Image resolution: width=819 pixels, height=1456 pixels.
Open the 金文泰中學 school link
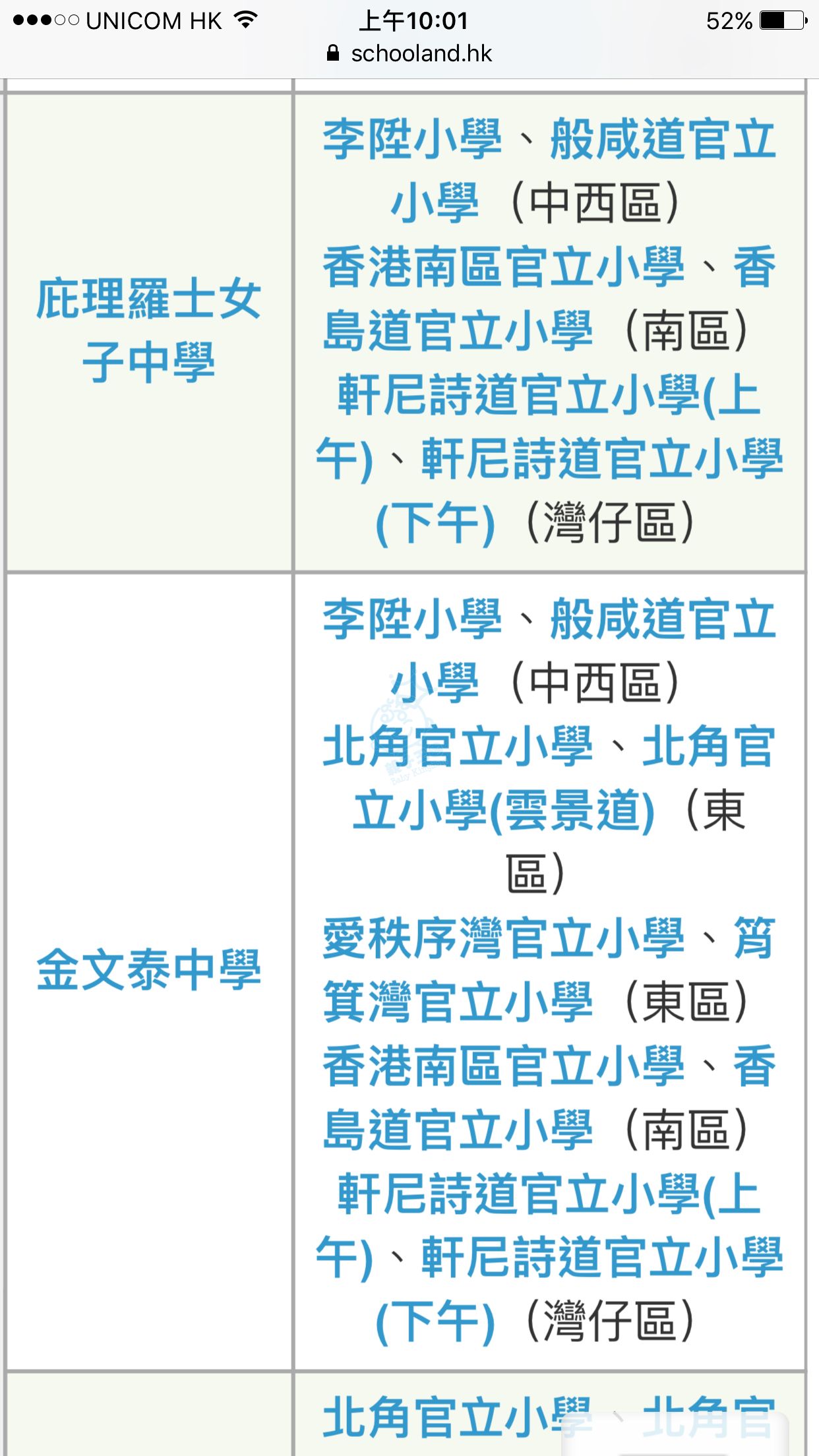point(149,970)
